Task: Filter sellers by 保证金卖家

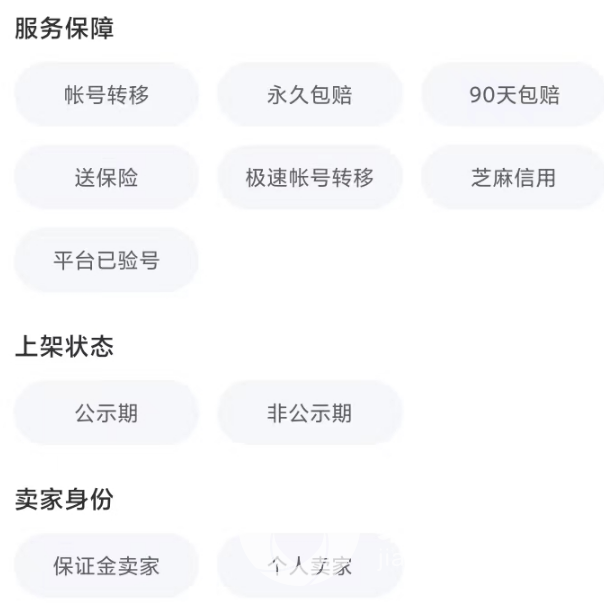Action: (x=106, y=566)
